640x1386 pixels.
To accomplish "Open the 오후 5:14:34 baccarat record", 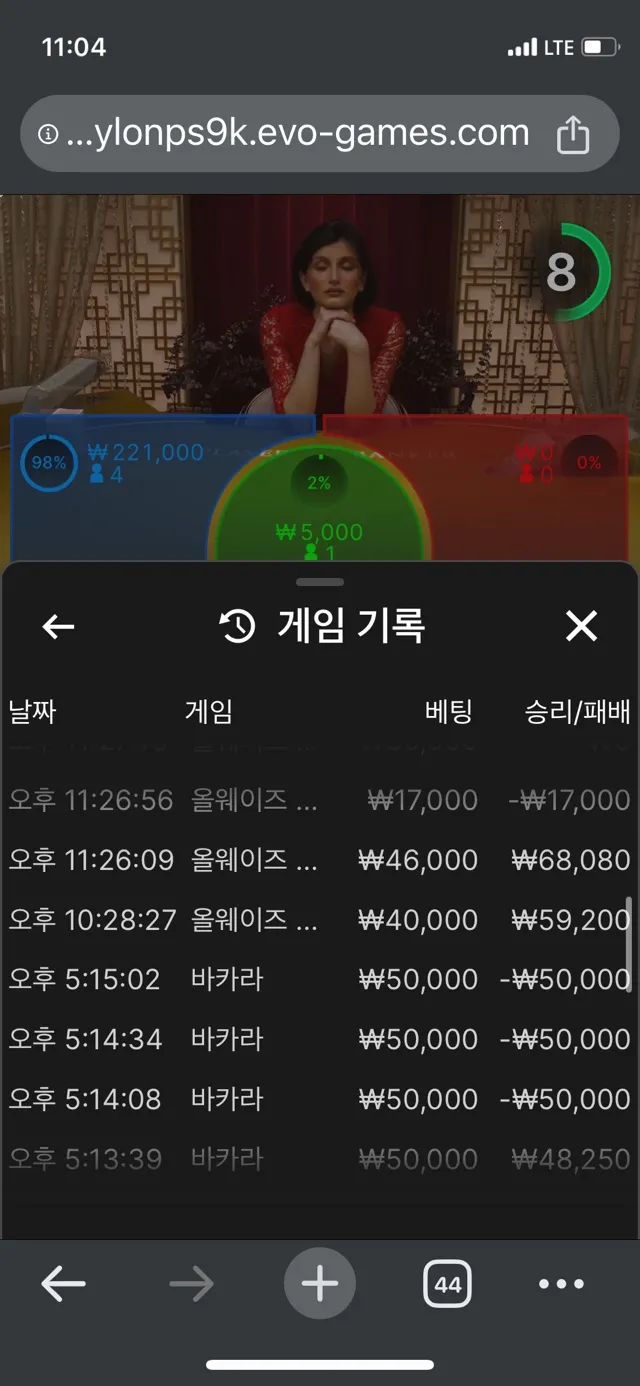I will (x=320, y=1039).
